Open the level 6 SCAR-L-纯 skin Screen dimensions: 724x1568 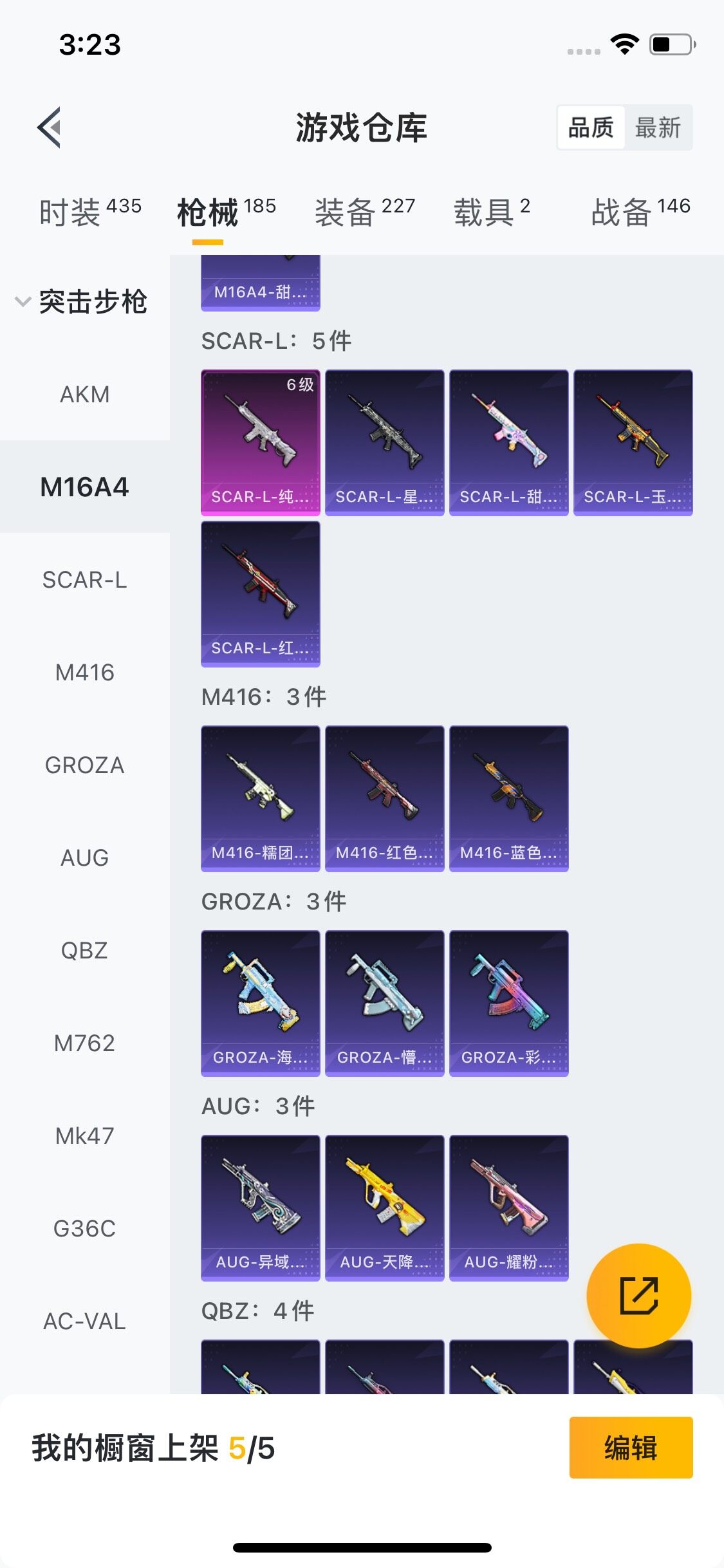(260, 443)
